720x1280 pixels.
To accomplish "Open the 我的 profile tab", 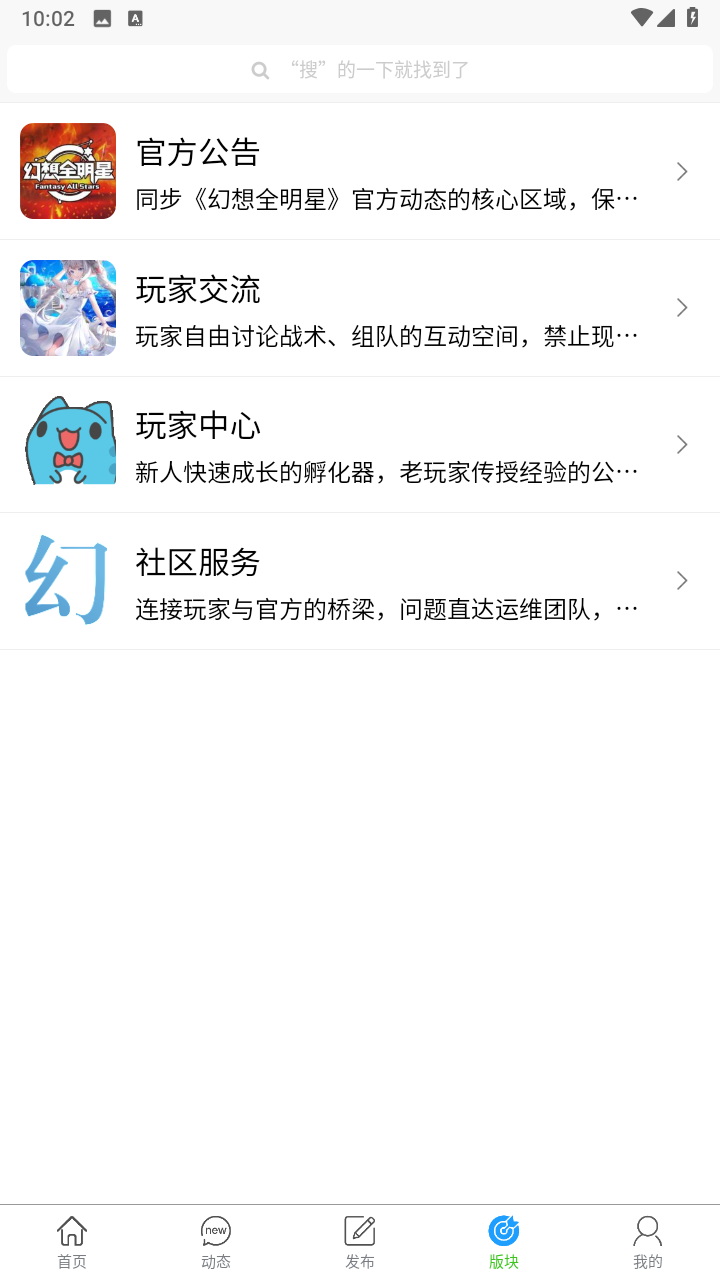I will coord(648,1242).
